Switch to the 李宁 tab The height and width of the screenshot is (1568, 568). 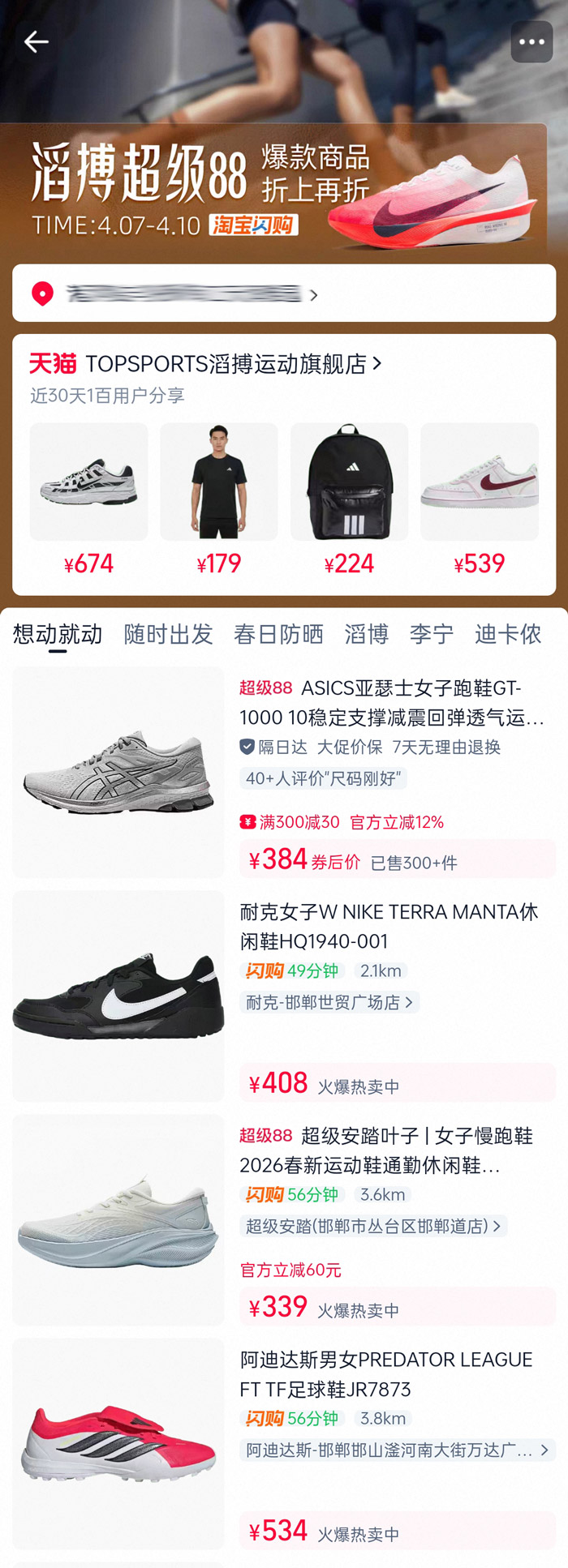click(x=431, y=634)
